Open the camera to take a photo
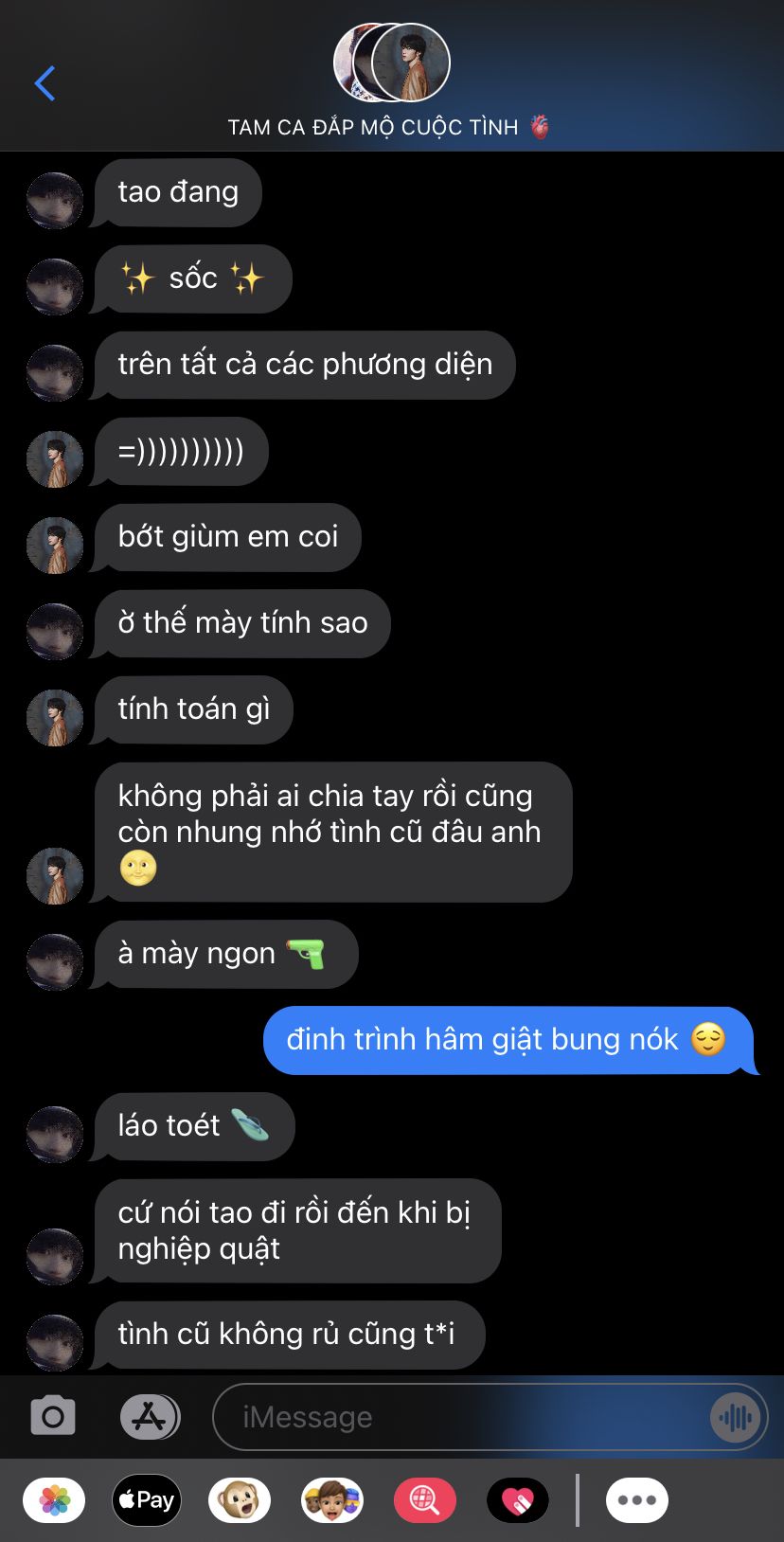 click(53, 1417)
